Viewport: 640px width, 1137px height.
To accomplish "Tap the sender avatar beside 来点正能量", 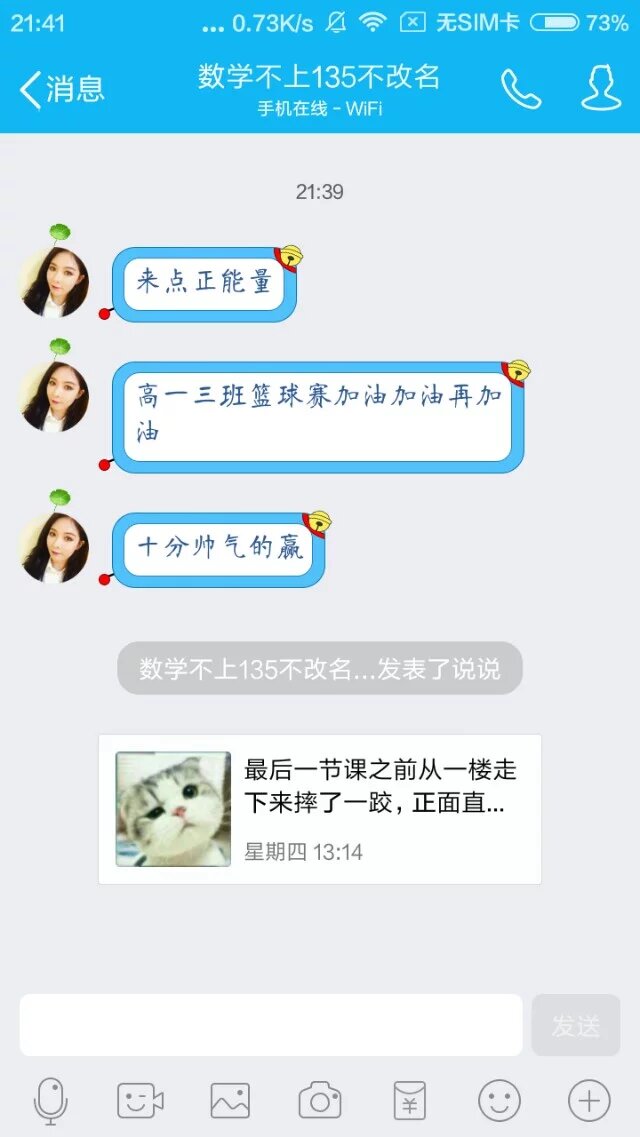I will [x=55, y=282].
